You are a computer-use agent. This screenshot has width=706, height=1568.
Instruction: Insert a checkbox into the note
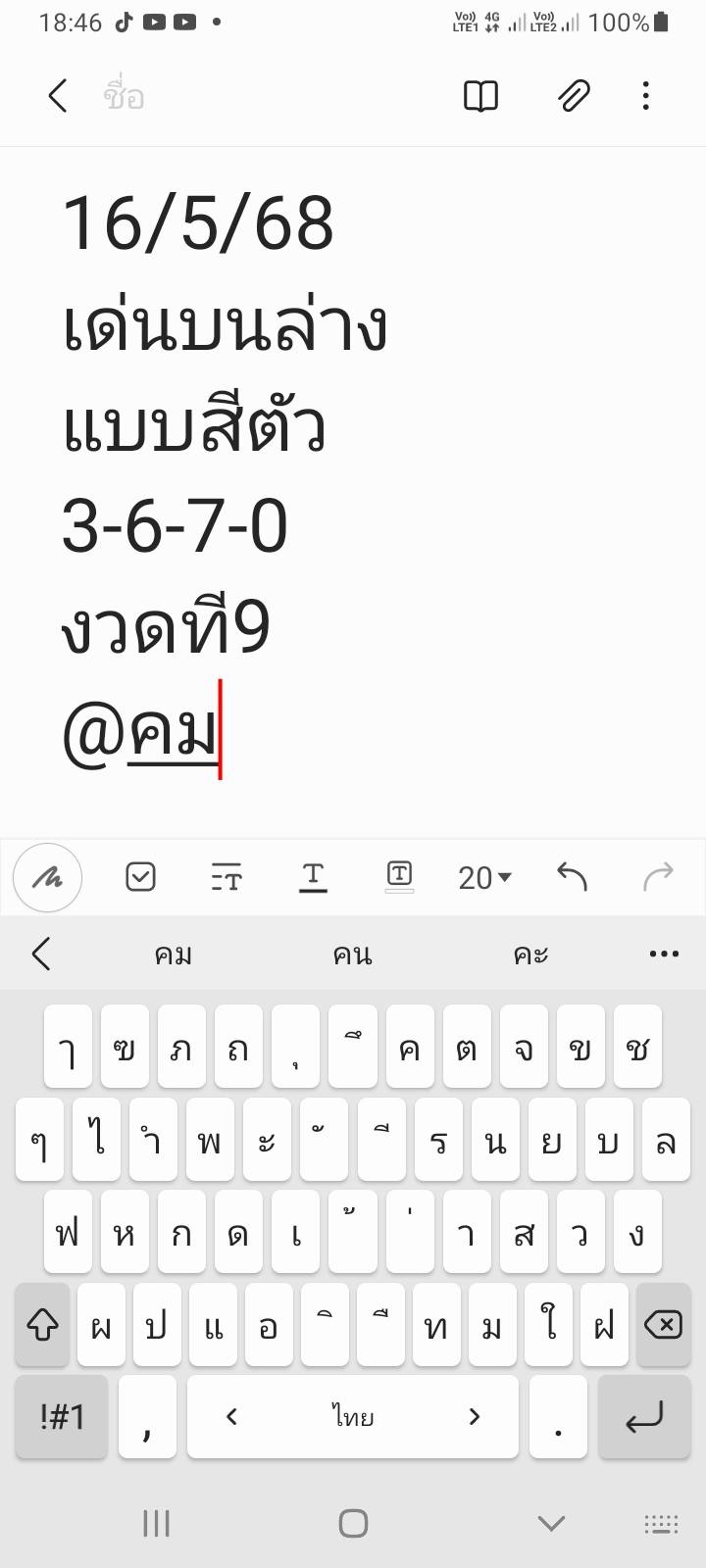coord(141,876)
